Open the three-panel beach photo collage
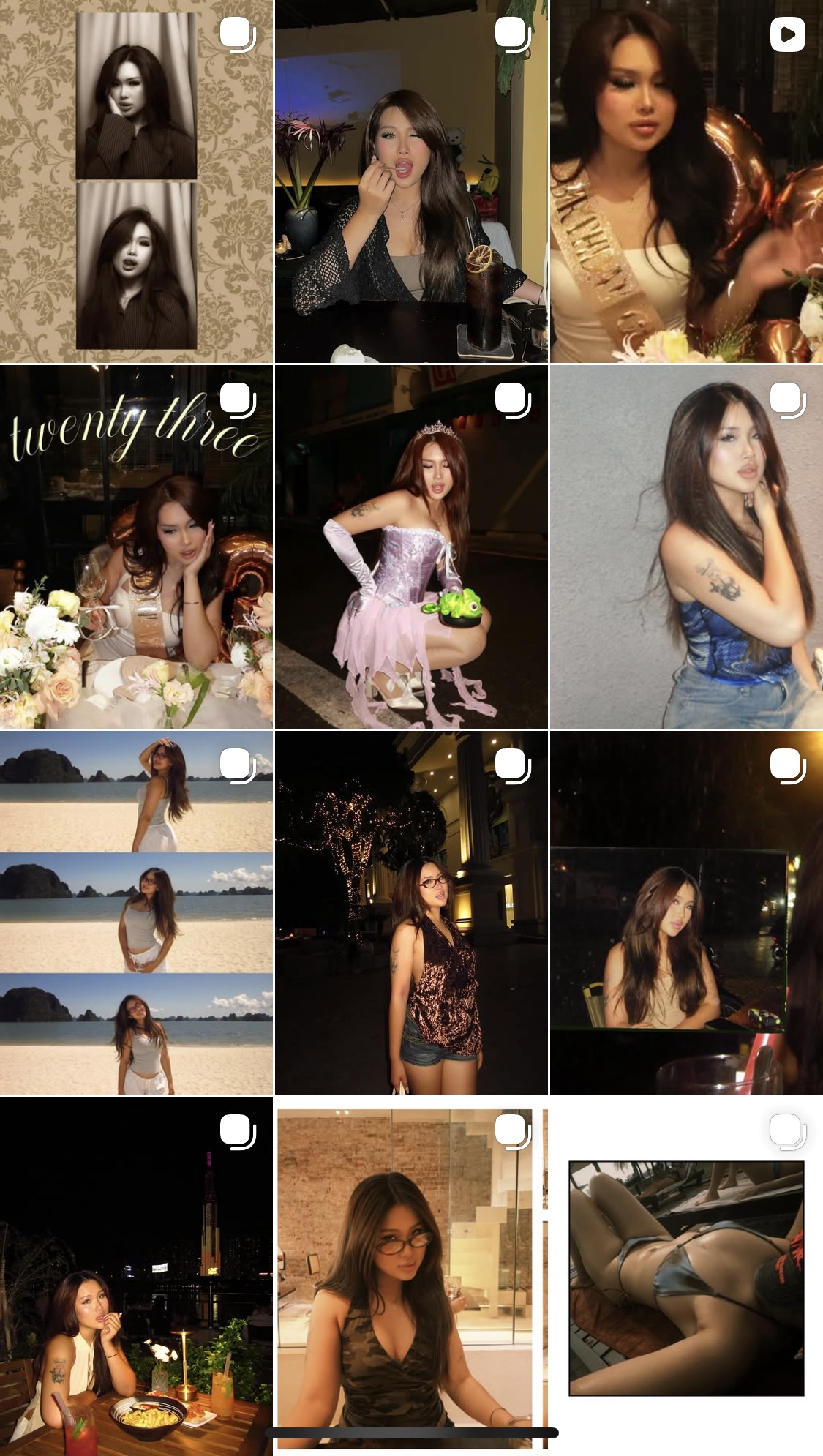The width and height of the screenshot is (823, 1456). click(x=136, y=912)
